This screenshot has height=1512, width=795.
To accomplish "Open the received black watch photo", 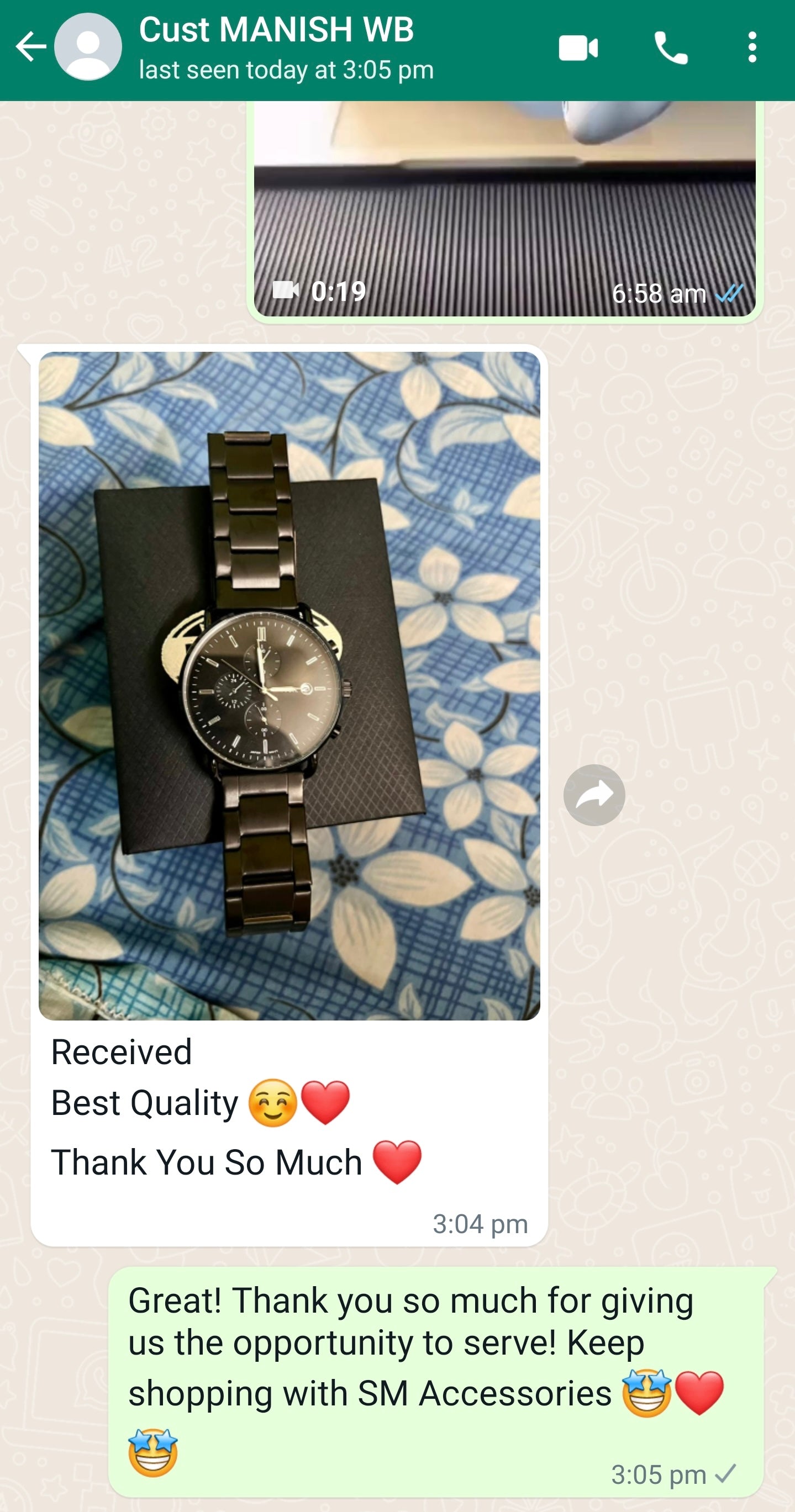I will pos(289,685).
